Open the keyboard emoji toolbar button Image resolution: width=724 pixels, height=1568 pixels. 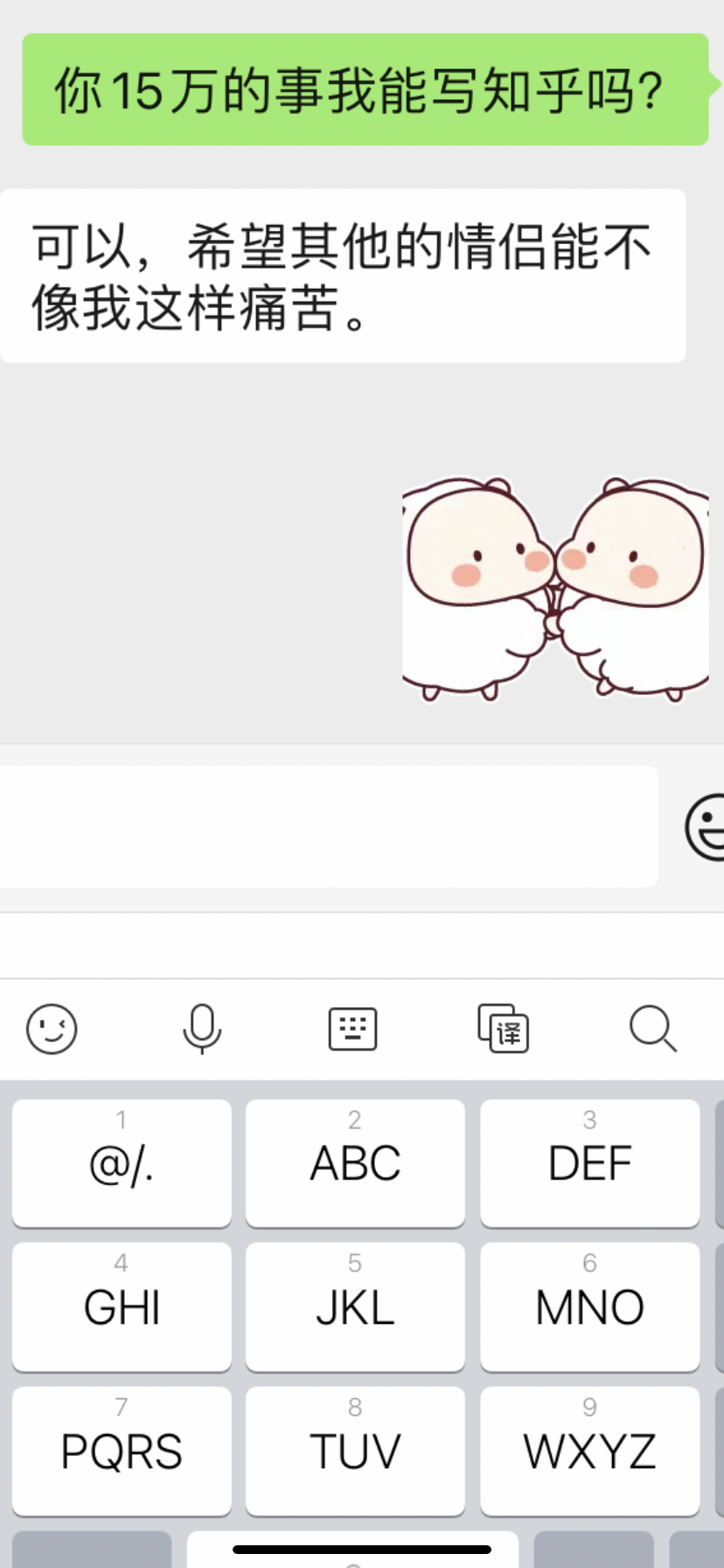[52, 1028]
